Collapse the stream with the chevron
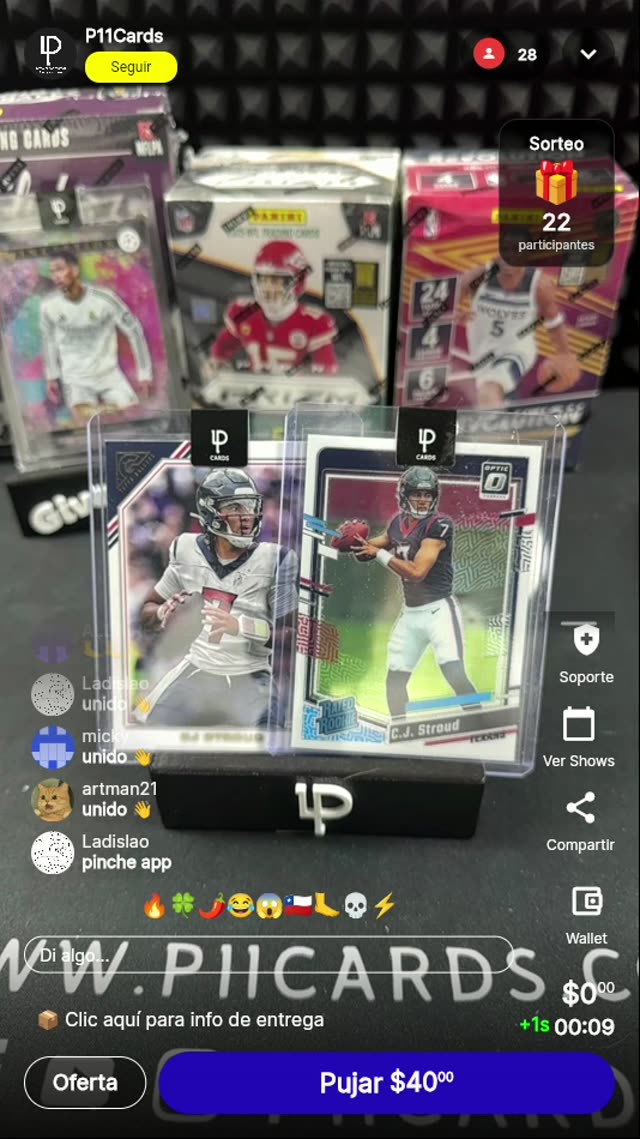Image resolution: width=640 pixels, height=1139 pixels. click(x=588, y=54)
